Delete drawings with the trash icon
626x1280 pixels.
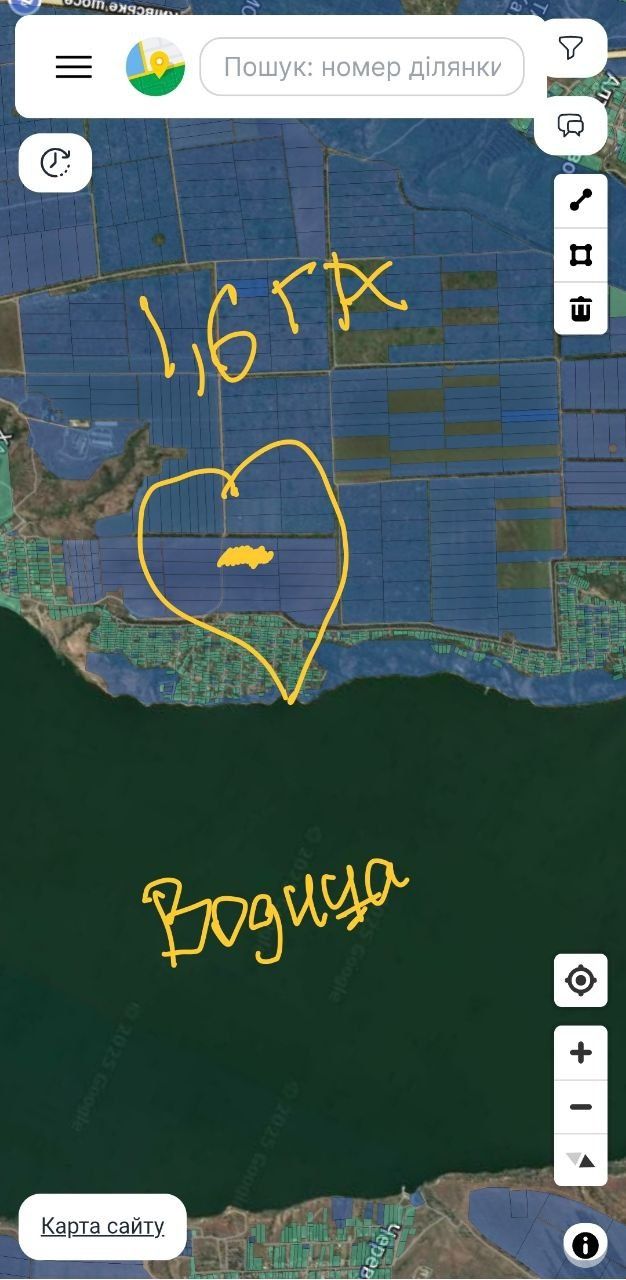(x=581, y=308)
